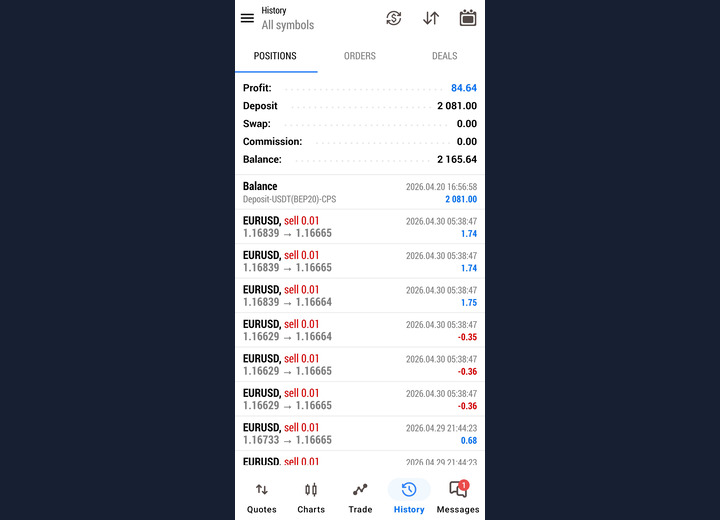Switch to the Deals tab

(x=444, y=56)
